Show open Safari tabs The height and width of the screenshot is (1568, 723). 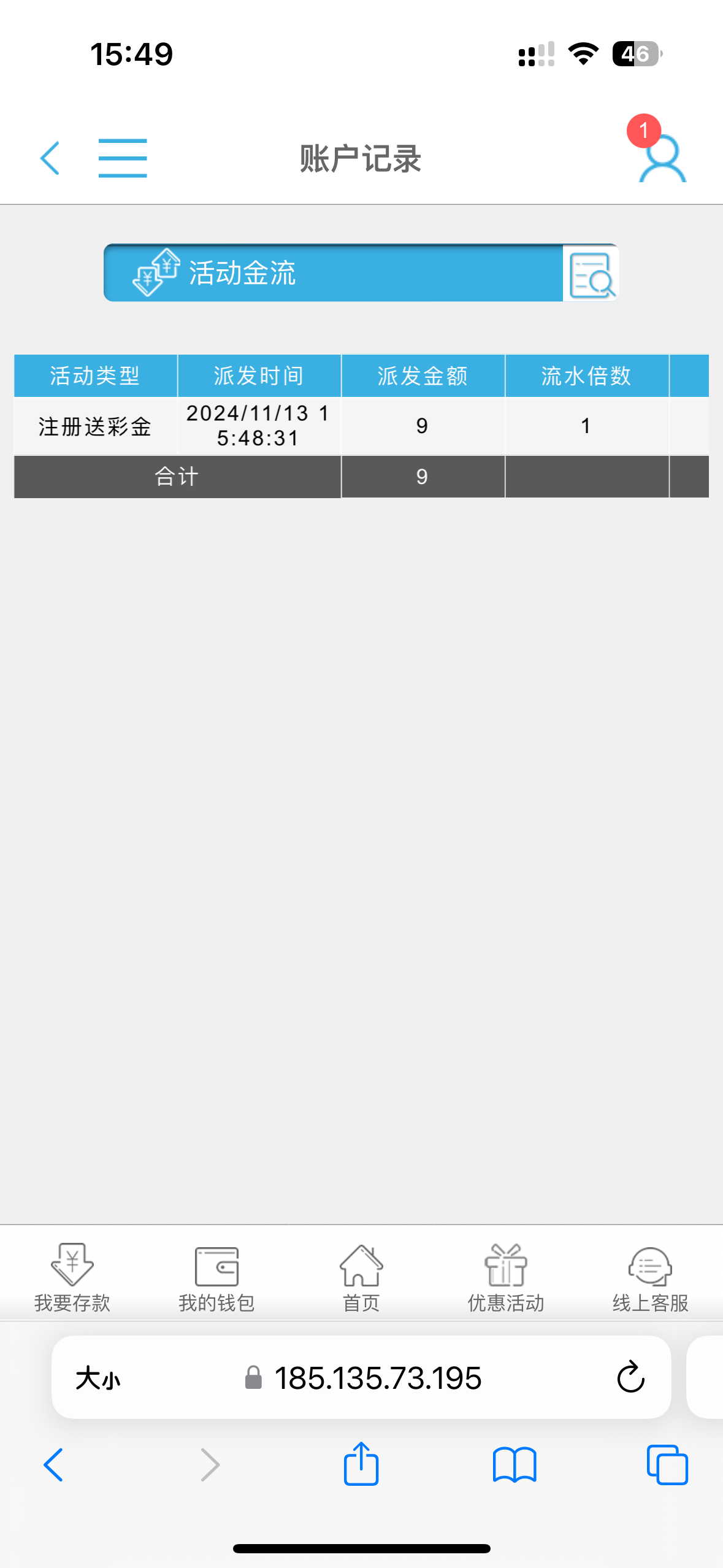coord(667,1465)
